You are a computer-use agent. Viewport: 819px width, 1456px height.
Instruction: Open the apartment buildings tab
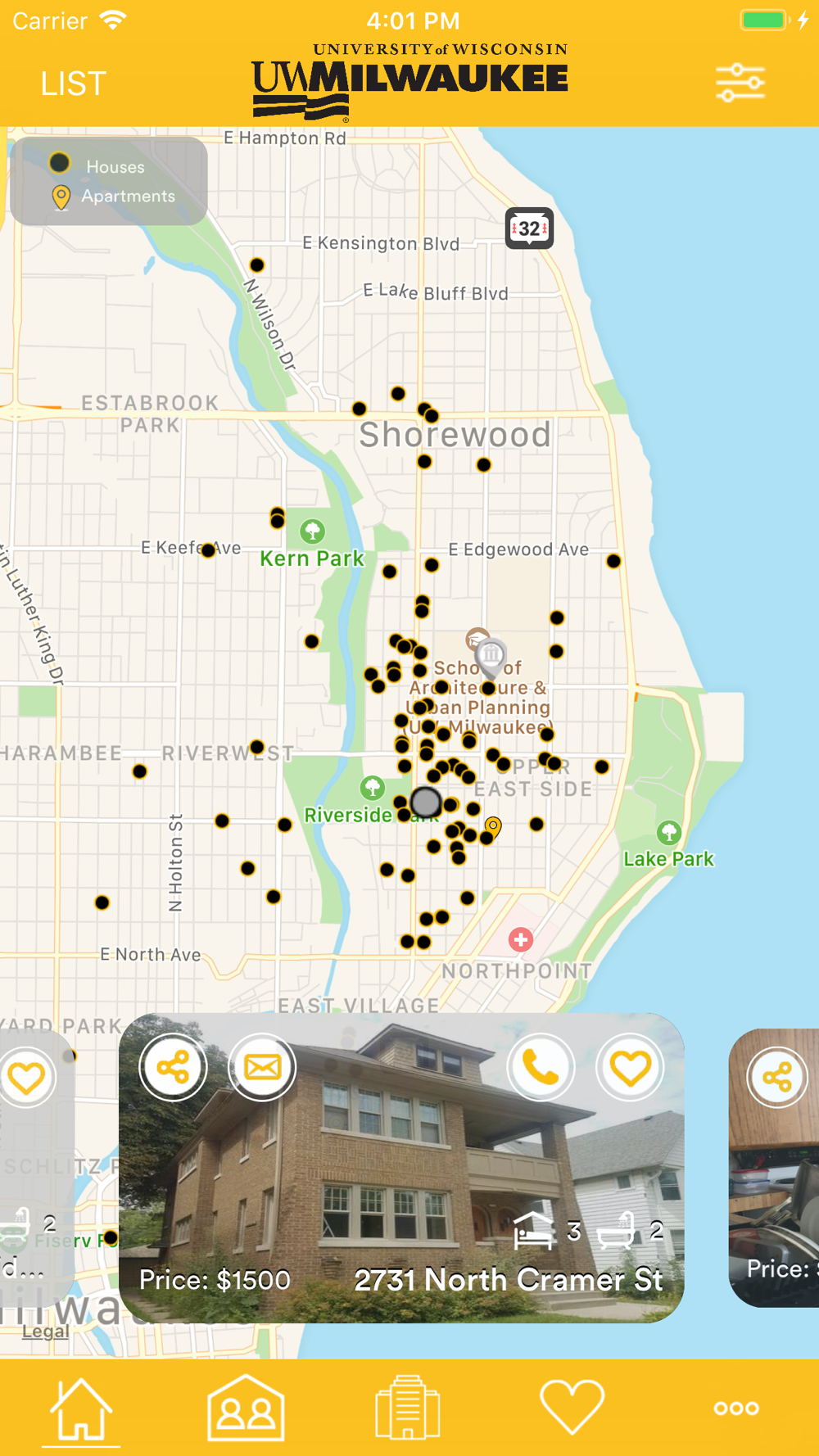pyautogui.click(x=408, y=1409)
